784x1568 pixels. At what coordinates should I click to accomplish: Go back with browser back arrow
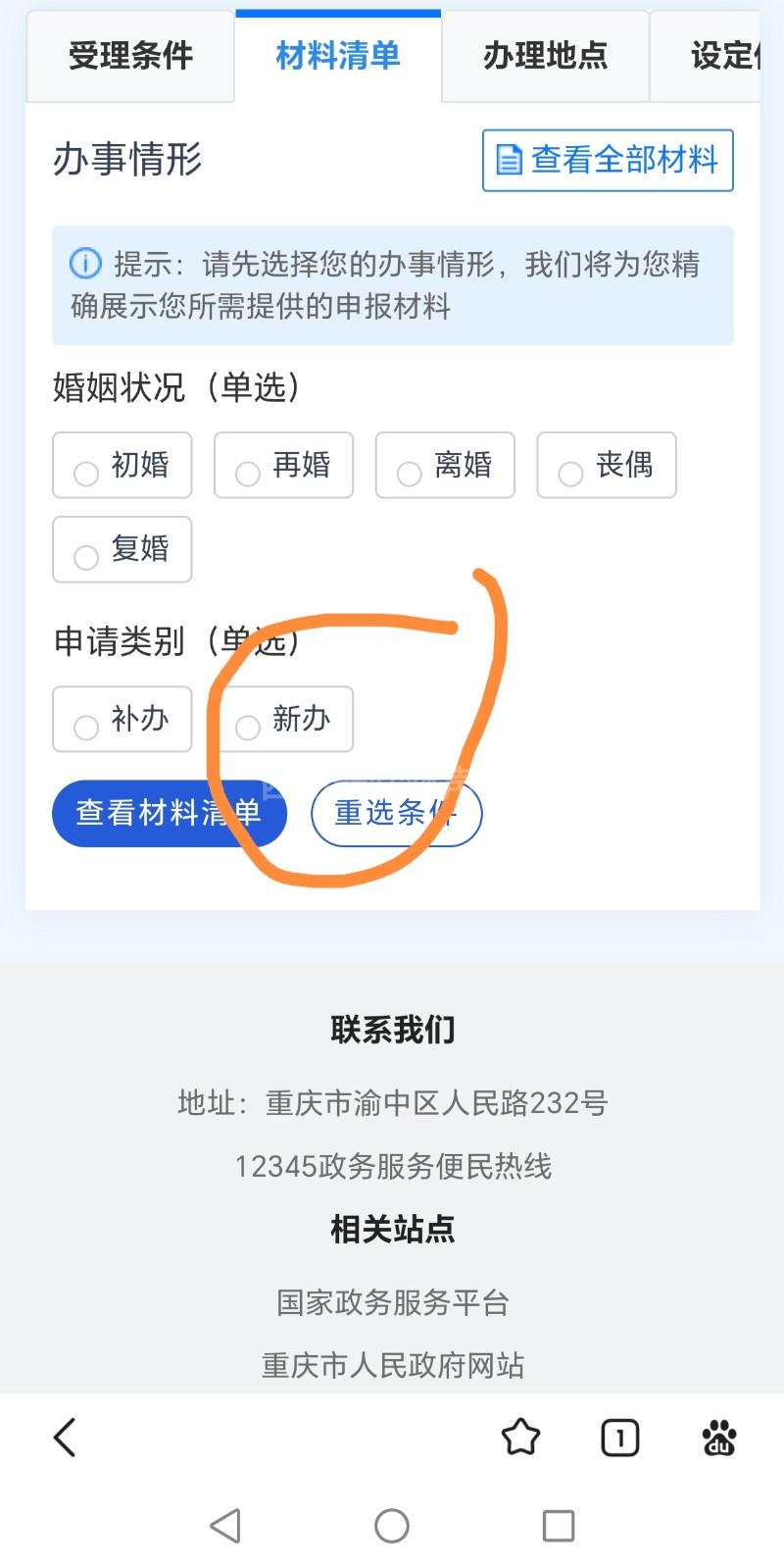pyautogui.click(x=65, y=1439)
